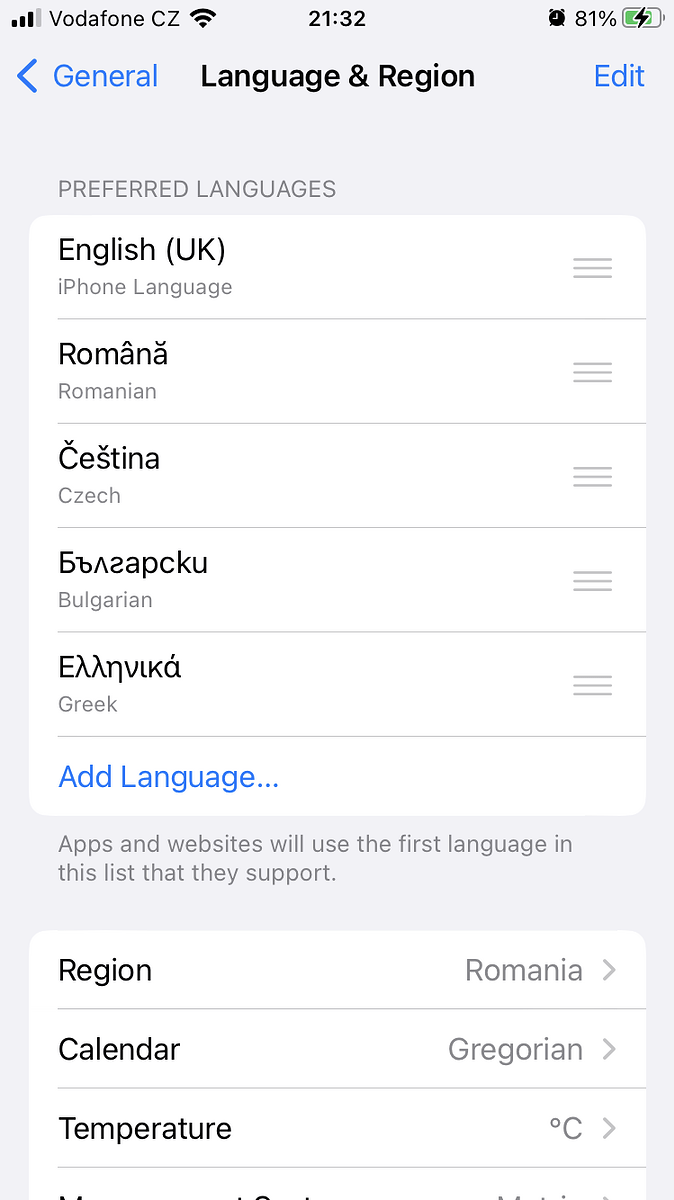
Task: Select the English (UK) language row
Action: pos(300,267)
